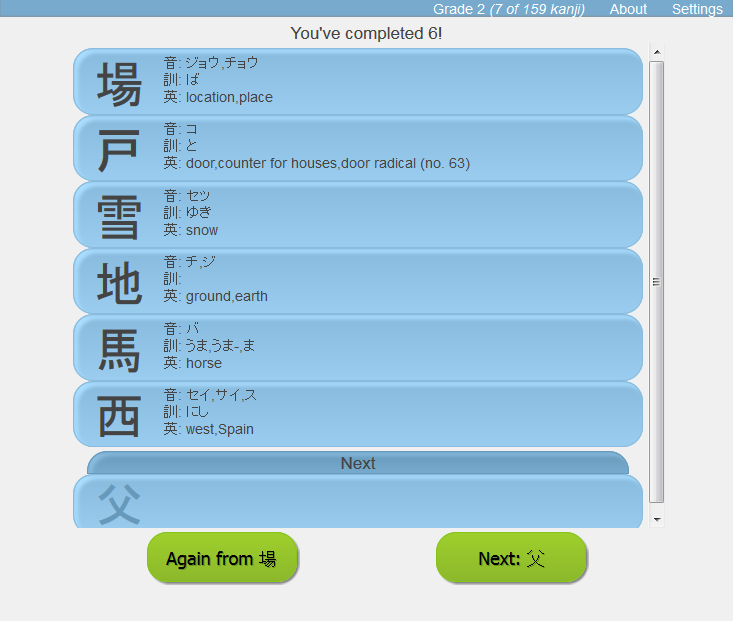Select the 地 ground kanji card

click(357, 280)
